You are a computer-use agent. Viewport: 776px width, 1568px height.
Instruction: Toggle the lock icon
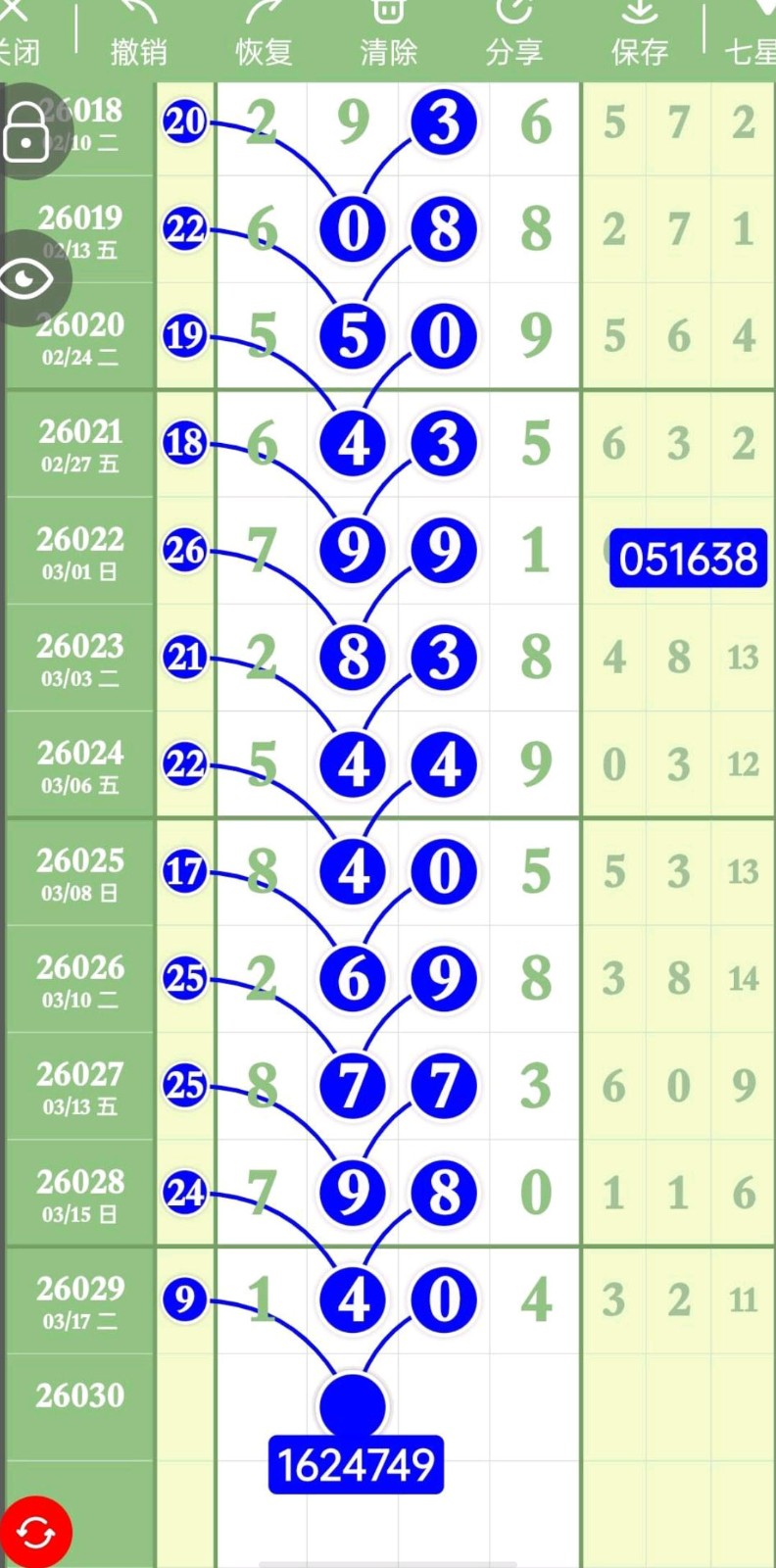(x=26, y=133)
